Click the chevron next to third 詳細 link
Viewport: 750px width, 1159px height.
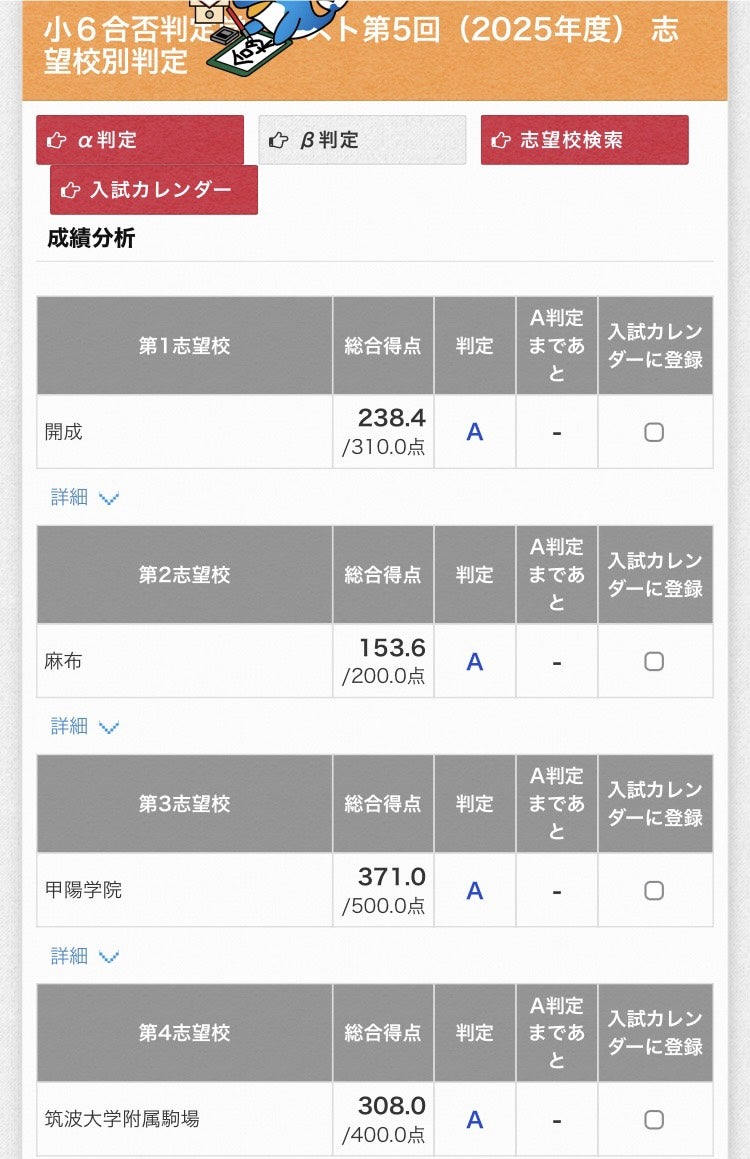(108, 956)
